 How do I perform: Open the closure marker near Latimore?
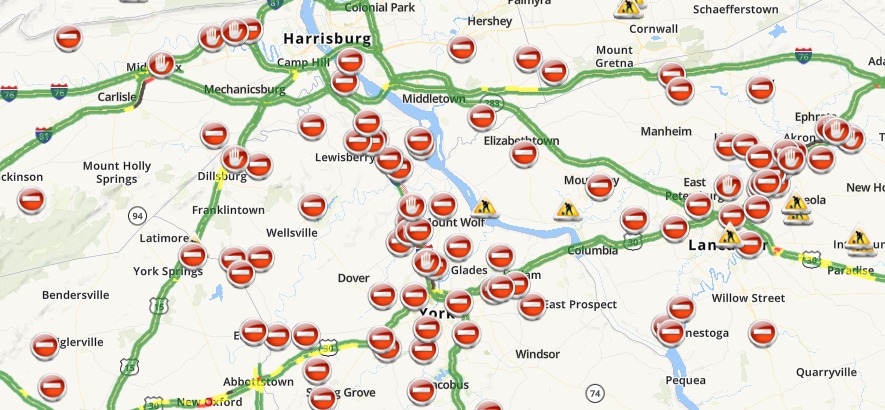192,254
